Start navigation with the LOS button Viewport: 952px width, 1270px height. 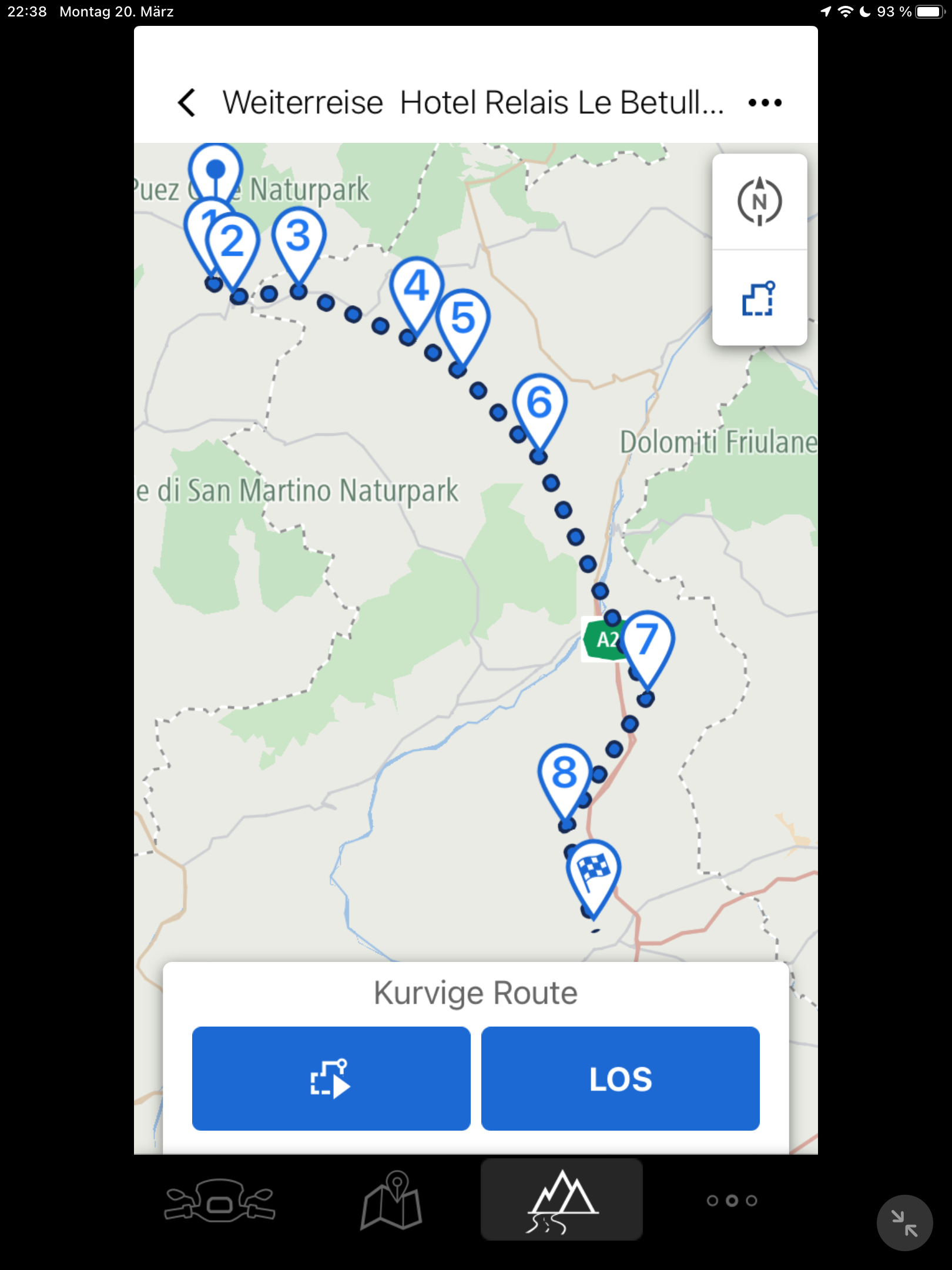620,1078
